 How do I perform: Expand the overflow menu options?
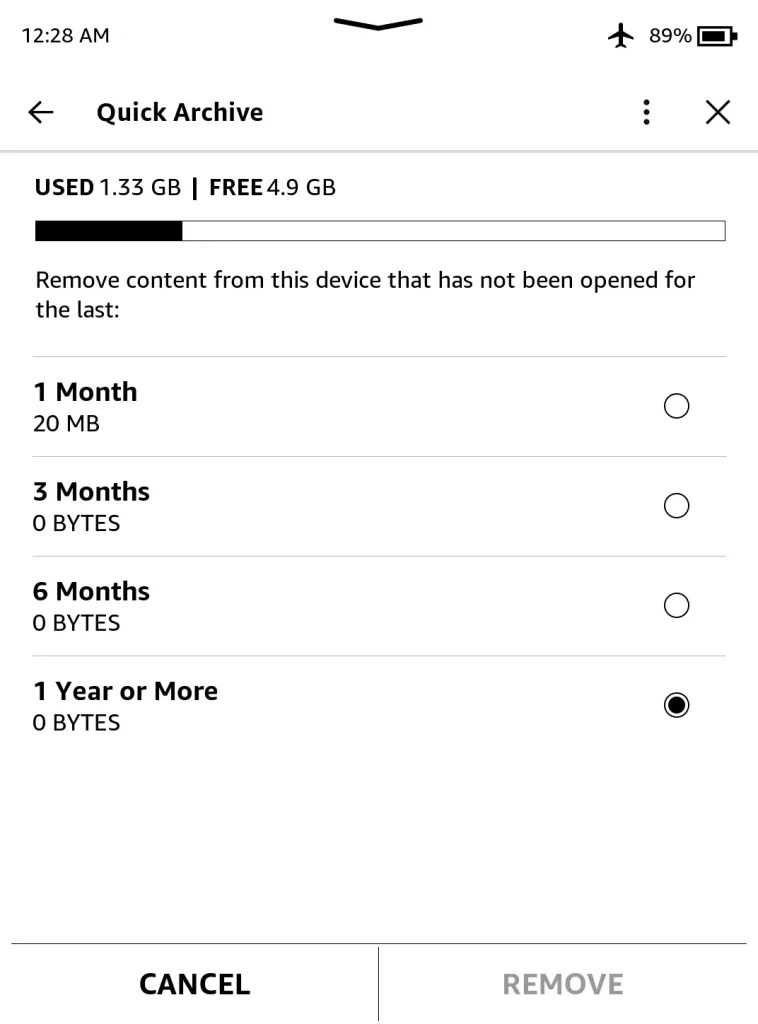click(x=646, y=112)
